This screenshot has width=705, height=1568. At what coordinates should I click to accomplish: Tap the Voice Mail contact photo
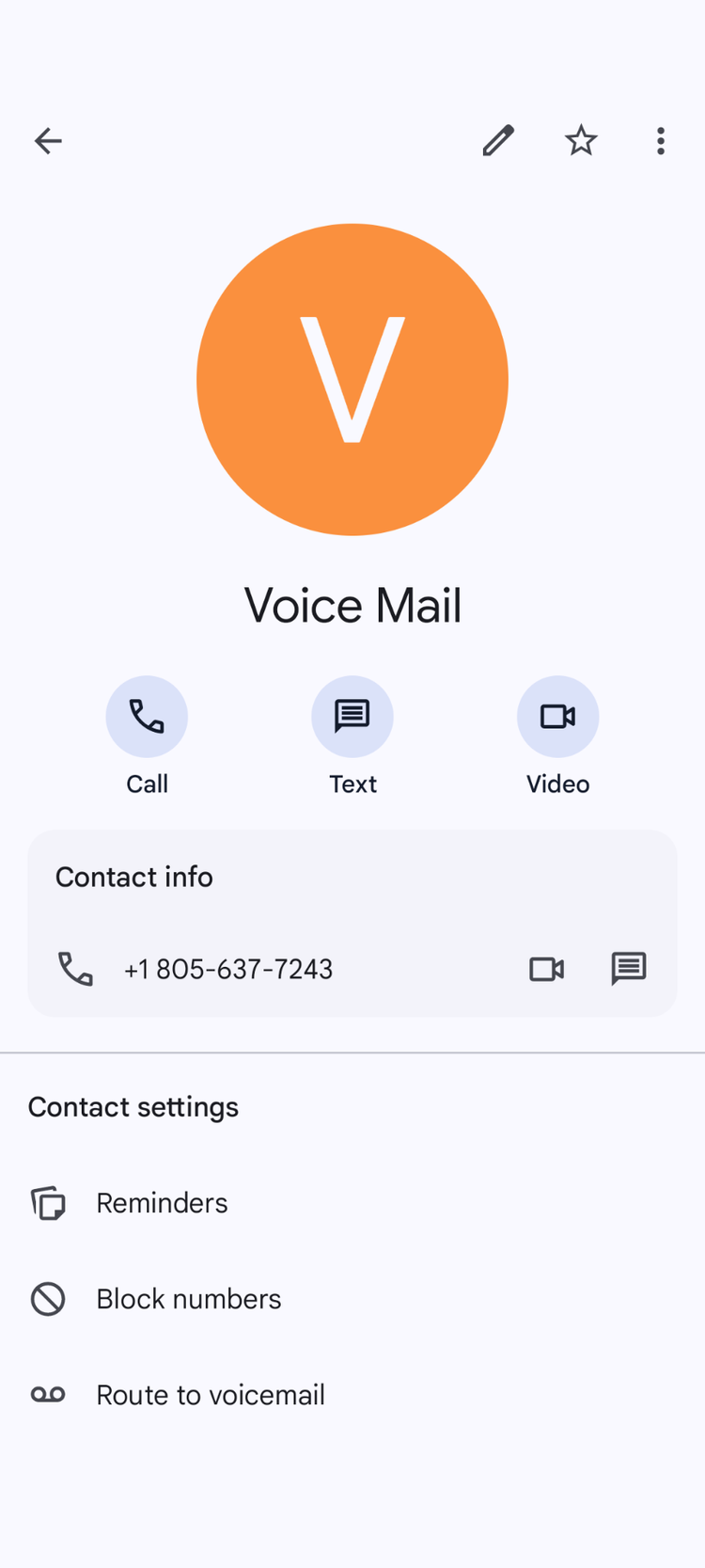352,380
